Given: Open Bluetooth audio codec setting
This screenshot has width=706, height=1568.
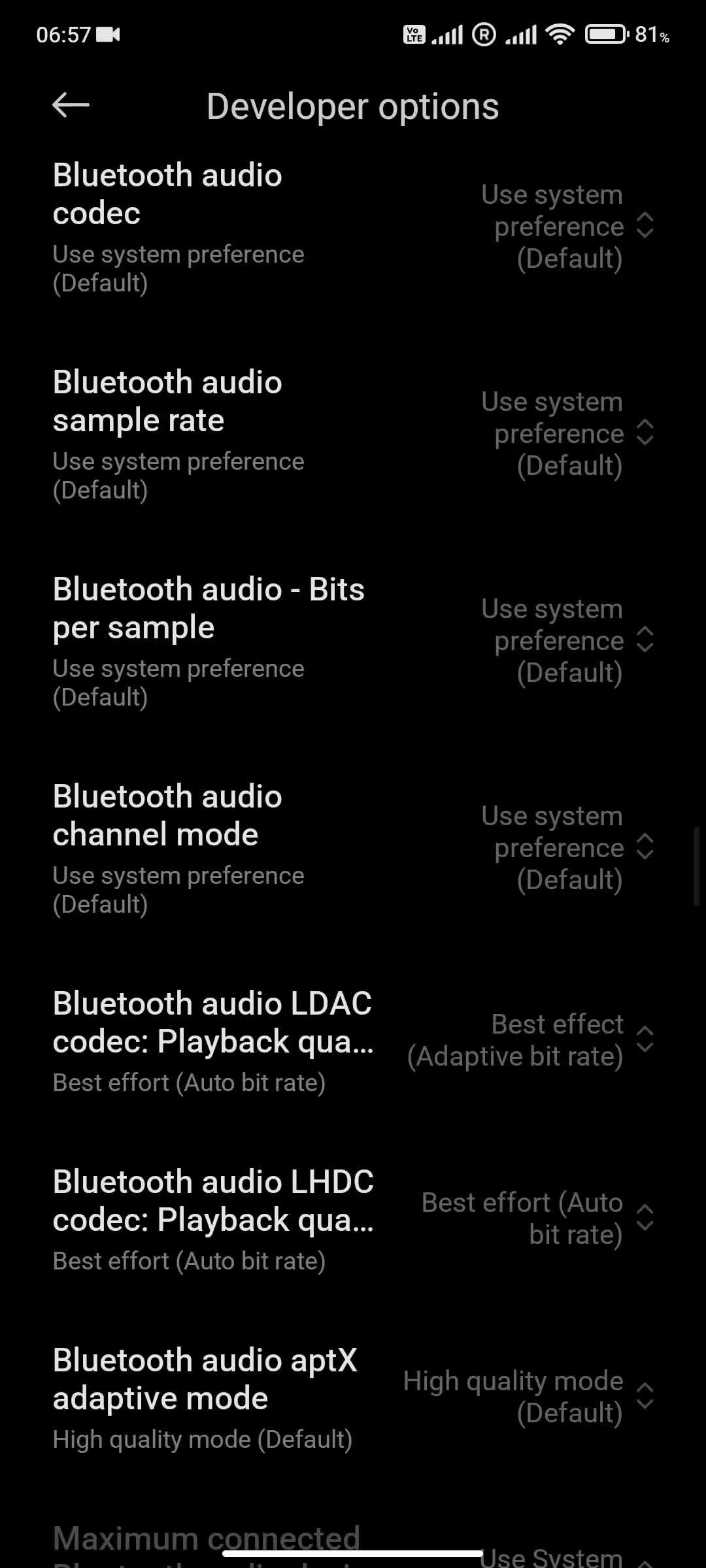Looking at the screenshot, I should 353,227.
